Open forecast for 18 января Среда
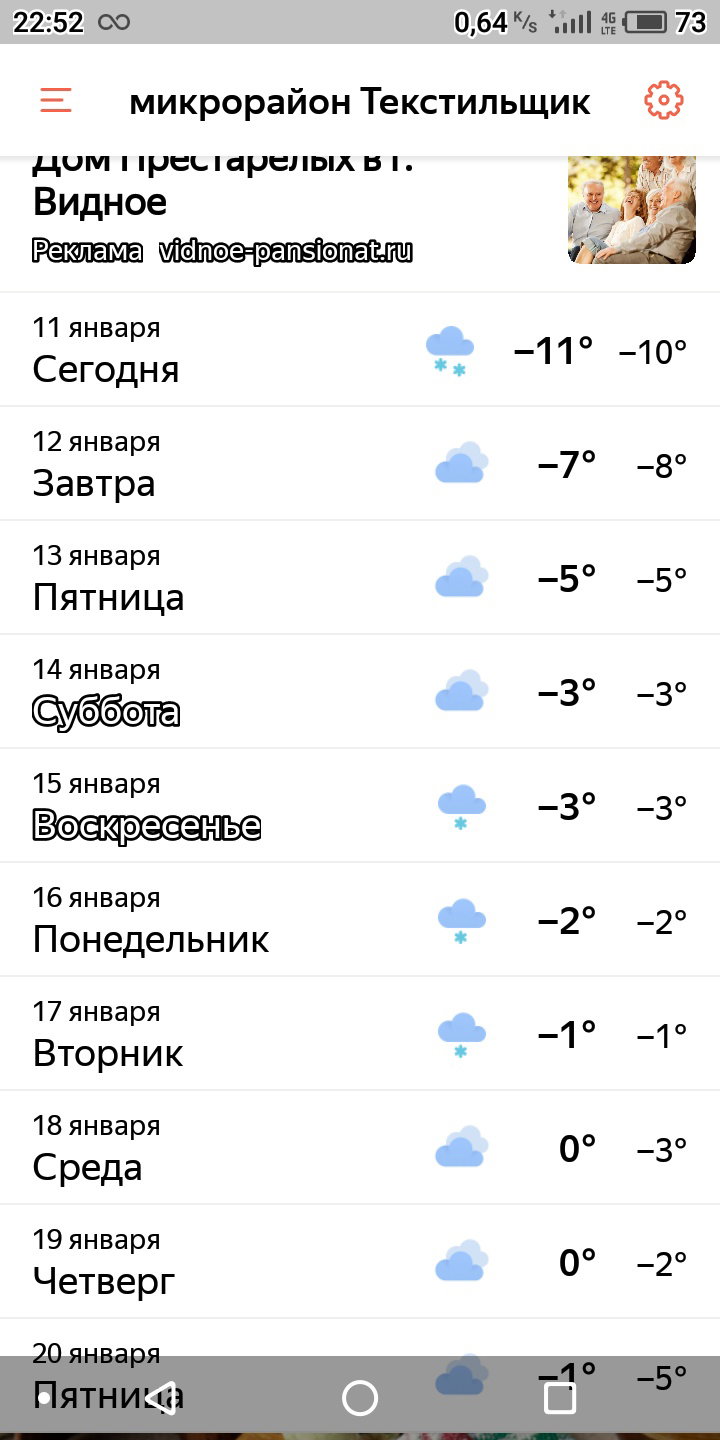The image size is (720, 1440). click(360, 1148)
